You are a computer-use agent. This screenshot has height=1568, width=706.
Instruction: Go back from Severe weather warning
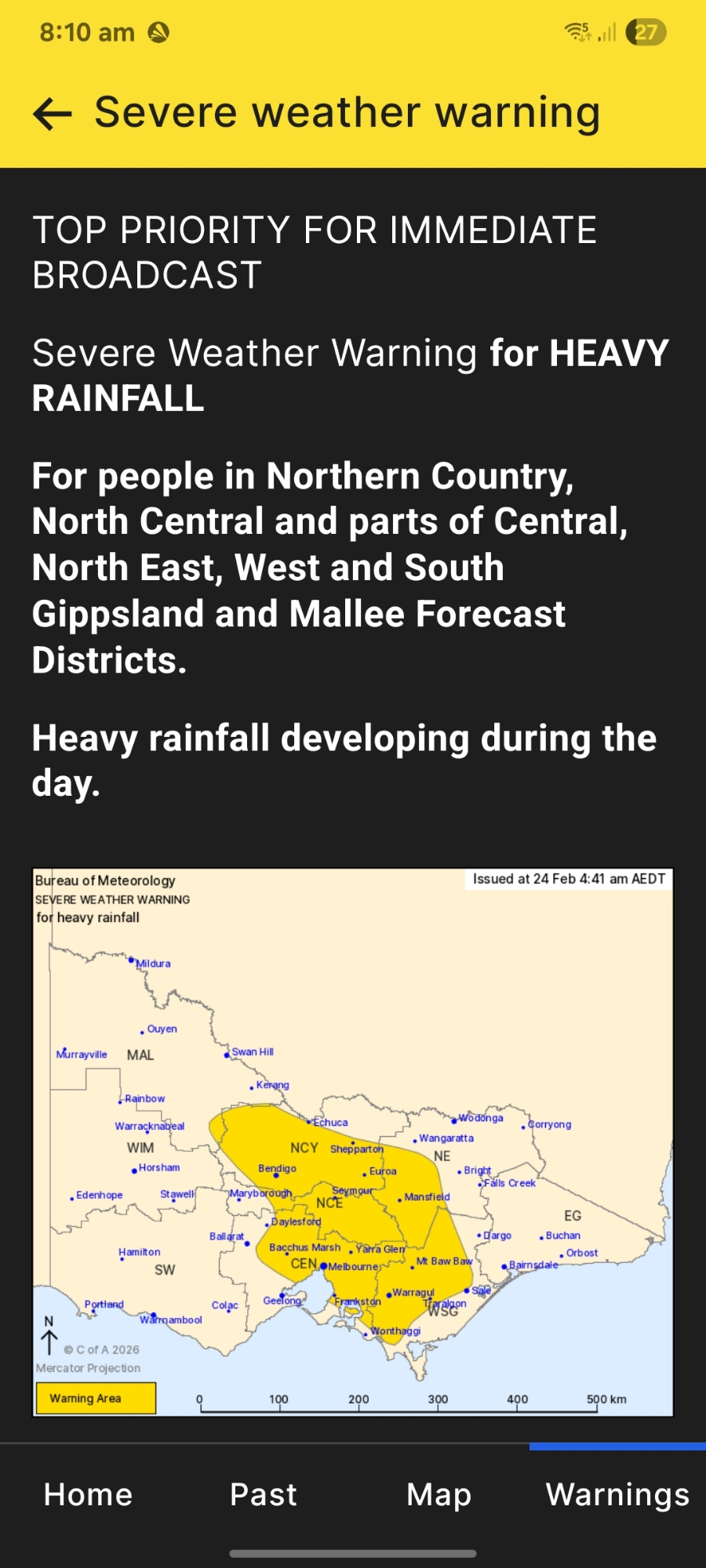coord(53,114)
